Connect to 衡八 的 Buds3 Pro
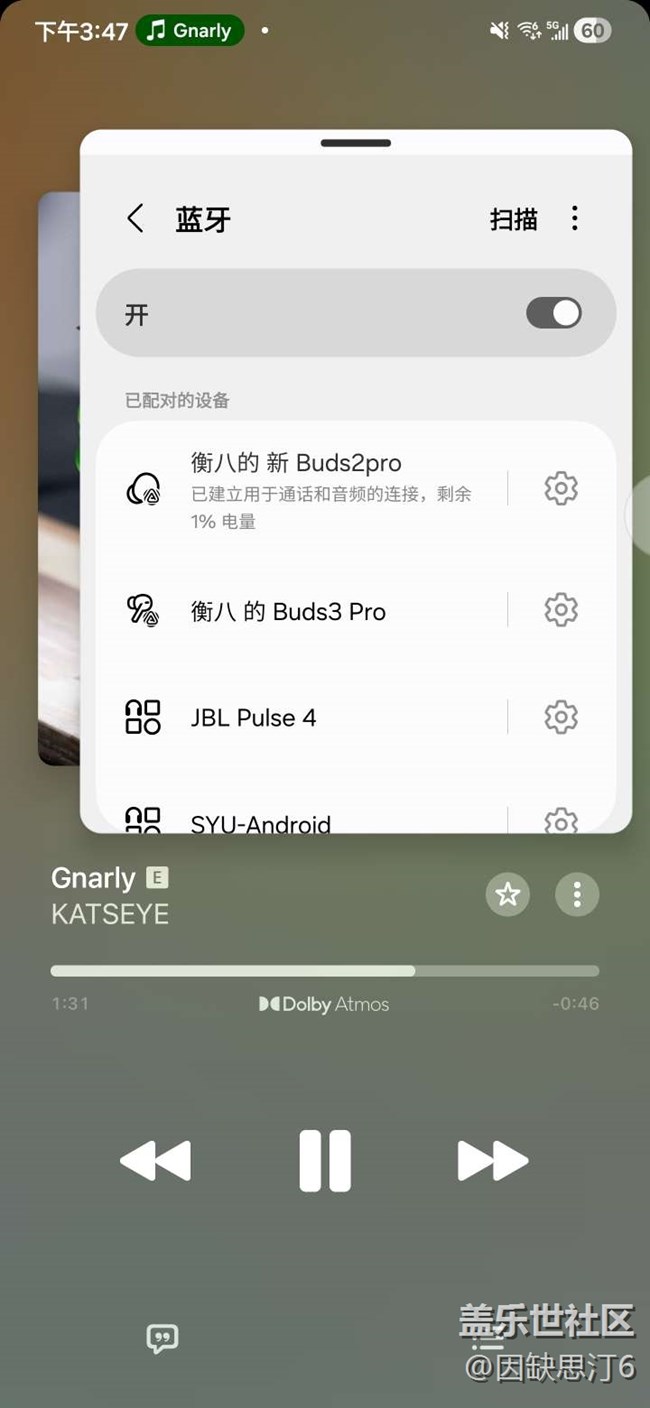This screenshot has width=650, height=1408. click(x=300, y=611)
